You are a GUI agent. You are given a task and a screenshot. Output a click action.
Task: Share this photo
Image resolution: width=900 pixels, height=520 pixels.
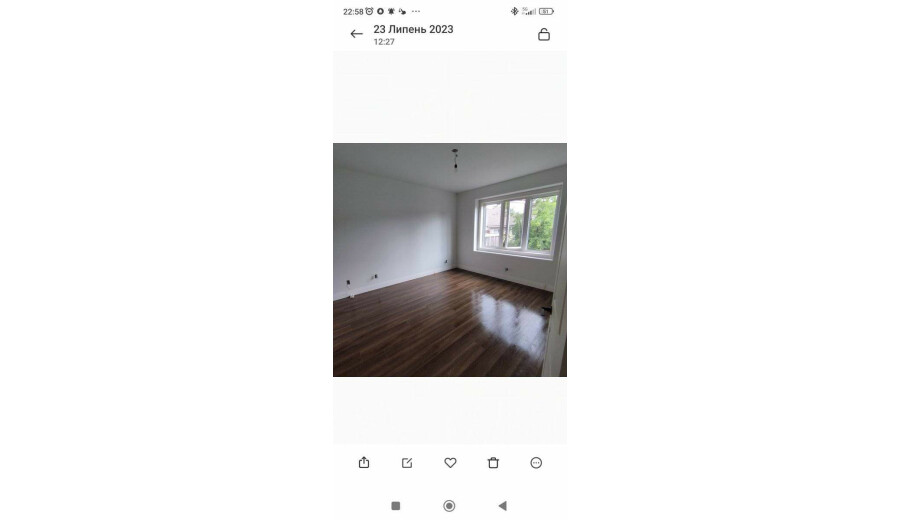[x=364, y=463]
